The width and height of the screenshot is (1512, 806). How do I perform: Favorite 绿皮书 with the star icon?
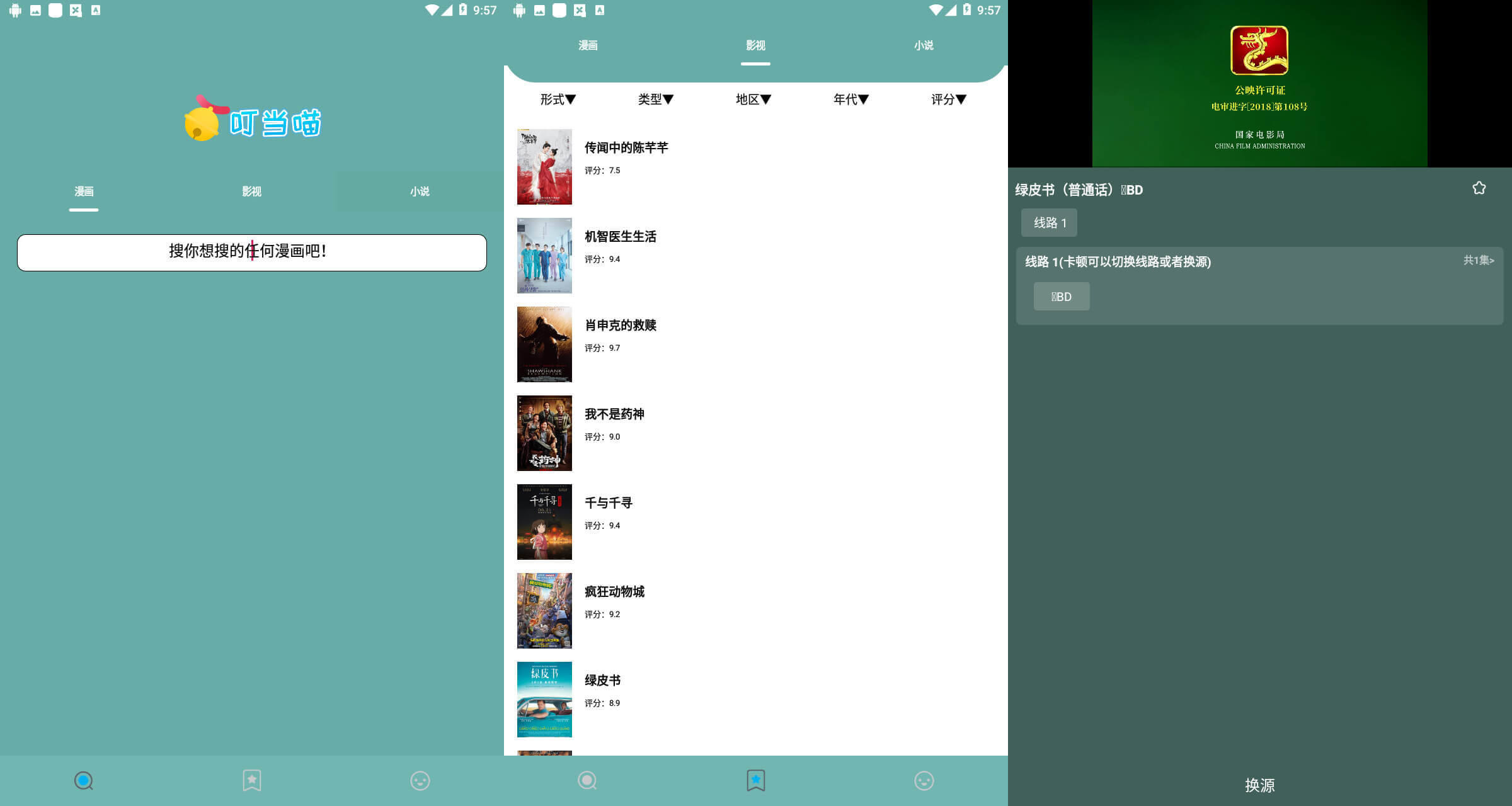pos(1479,188)
